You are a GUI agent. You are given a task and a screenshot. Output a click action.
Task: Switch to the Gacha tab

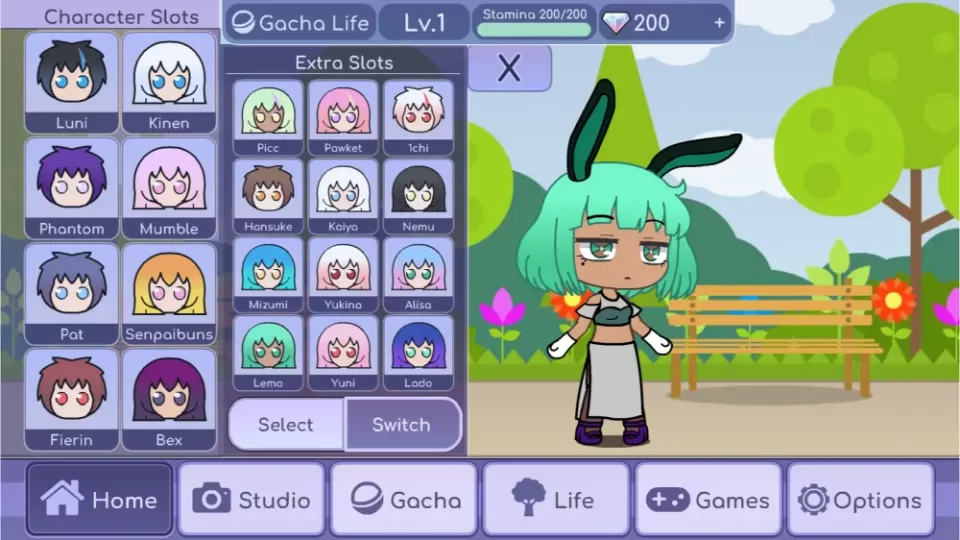click(x=404, y=500)
